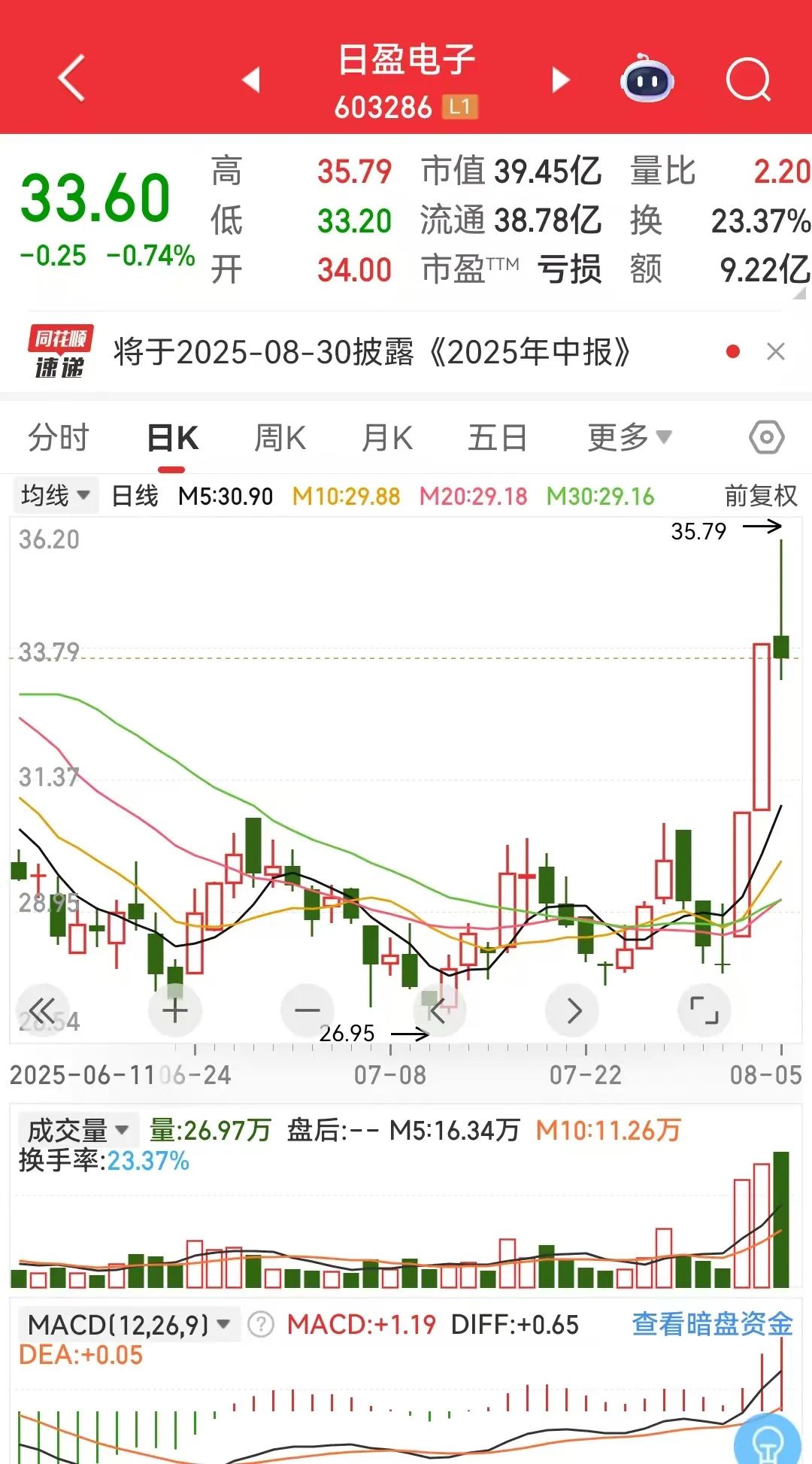This screenshot has height=1464, width=812.
Task: Expand the 更多 chart period menu
Action: (x=629, y=437)
